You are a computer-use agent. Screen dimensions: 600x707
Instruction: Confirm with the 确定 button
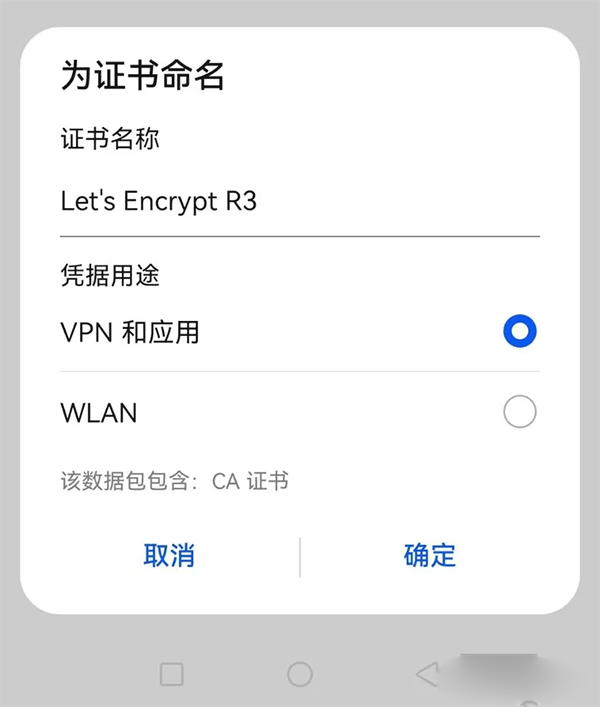point(430,556)
